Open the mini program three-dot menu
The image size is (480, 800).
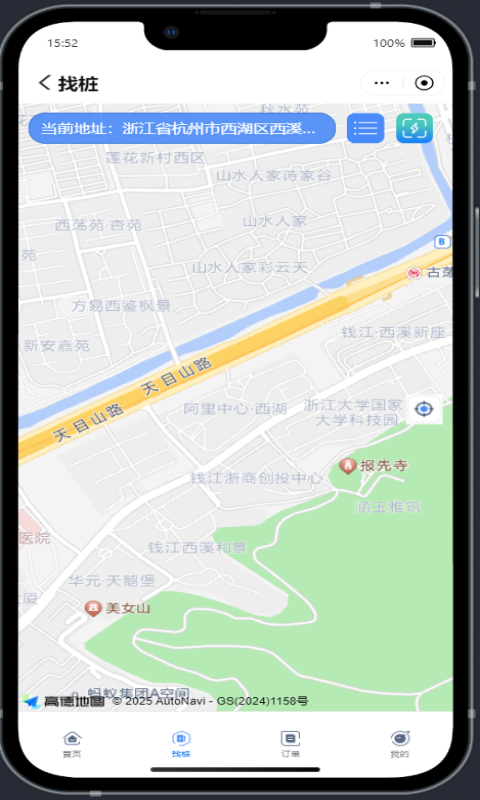382,83
